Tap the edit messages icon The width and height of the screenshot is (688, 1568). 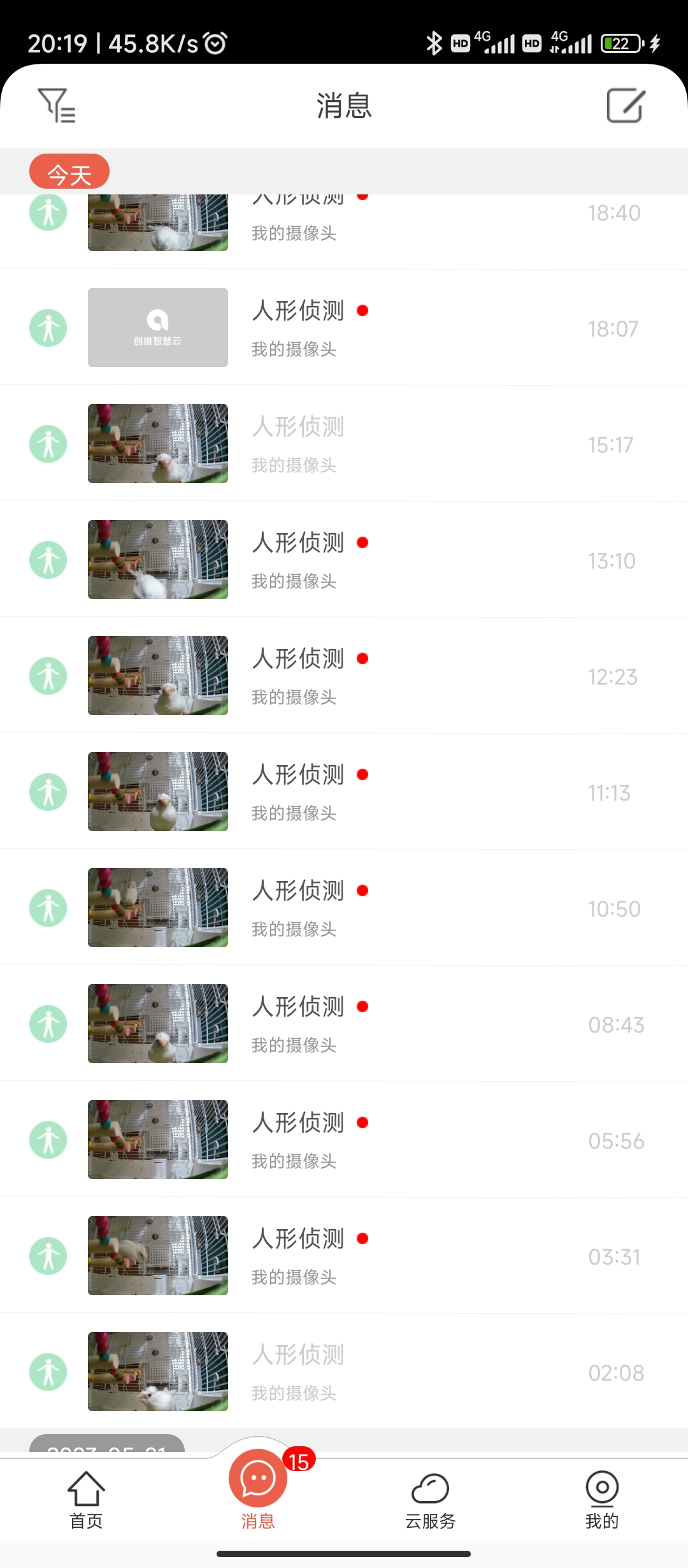(626, 105)
